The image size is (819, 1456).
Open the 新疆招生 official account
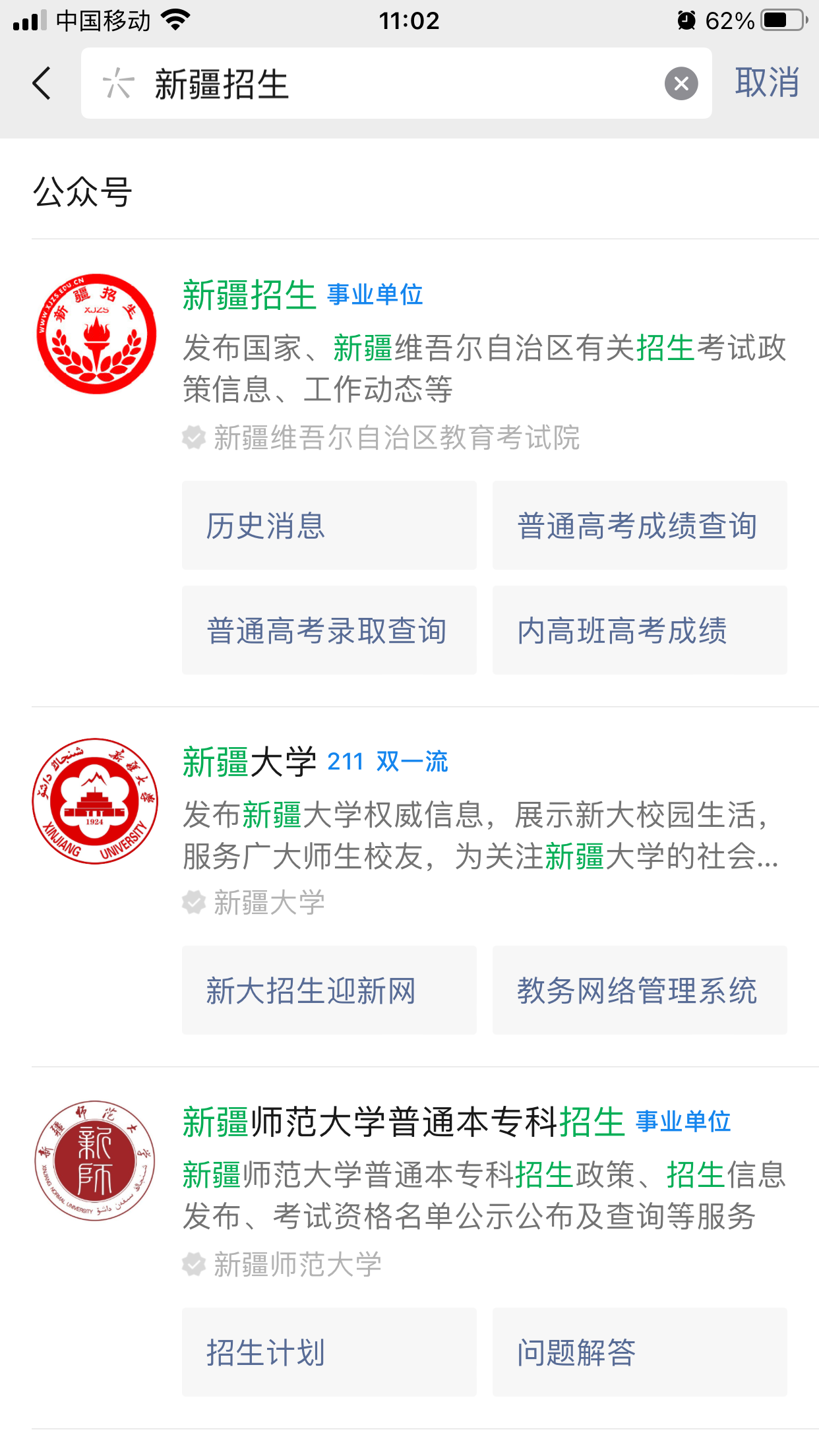pos(249,295)
